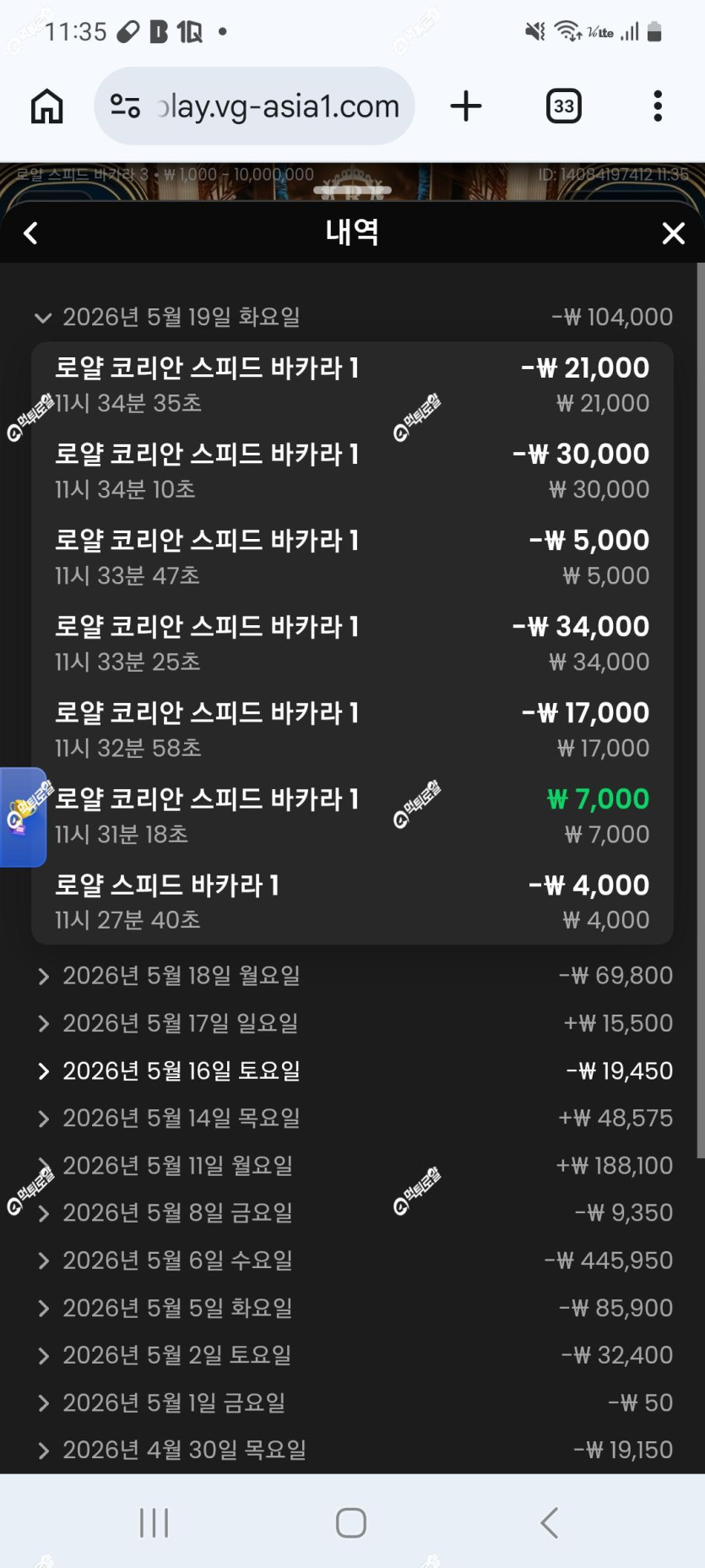Screen dimensions: 705x1568
Task: Expand 2026년 5월 6일 수요일 history
Action: (352, 1260)
